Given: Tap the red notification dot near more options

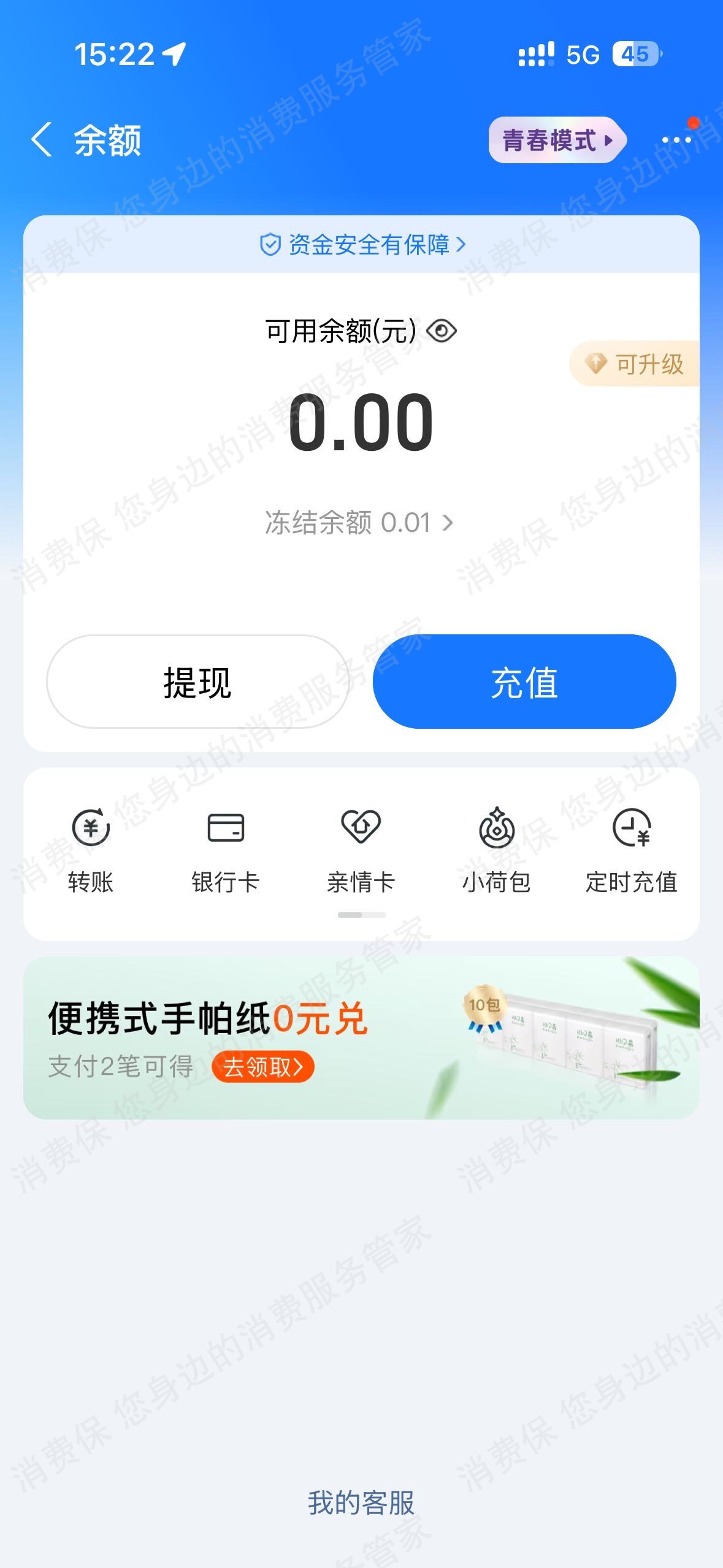Looking at the screenshot, I should pos(694,123).
